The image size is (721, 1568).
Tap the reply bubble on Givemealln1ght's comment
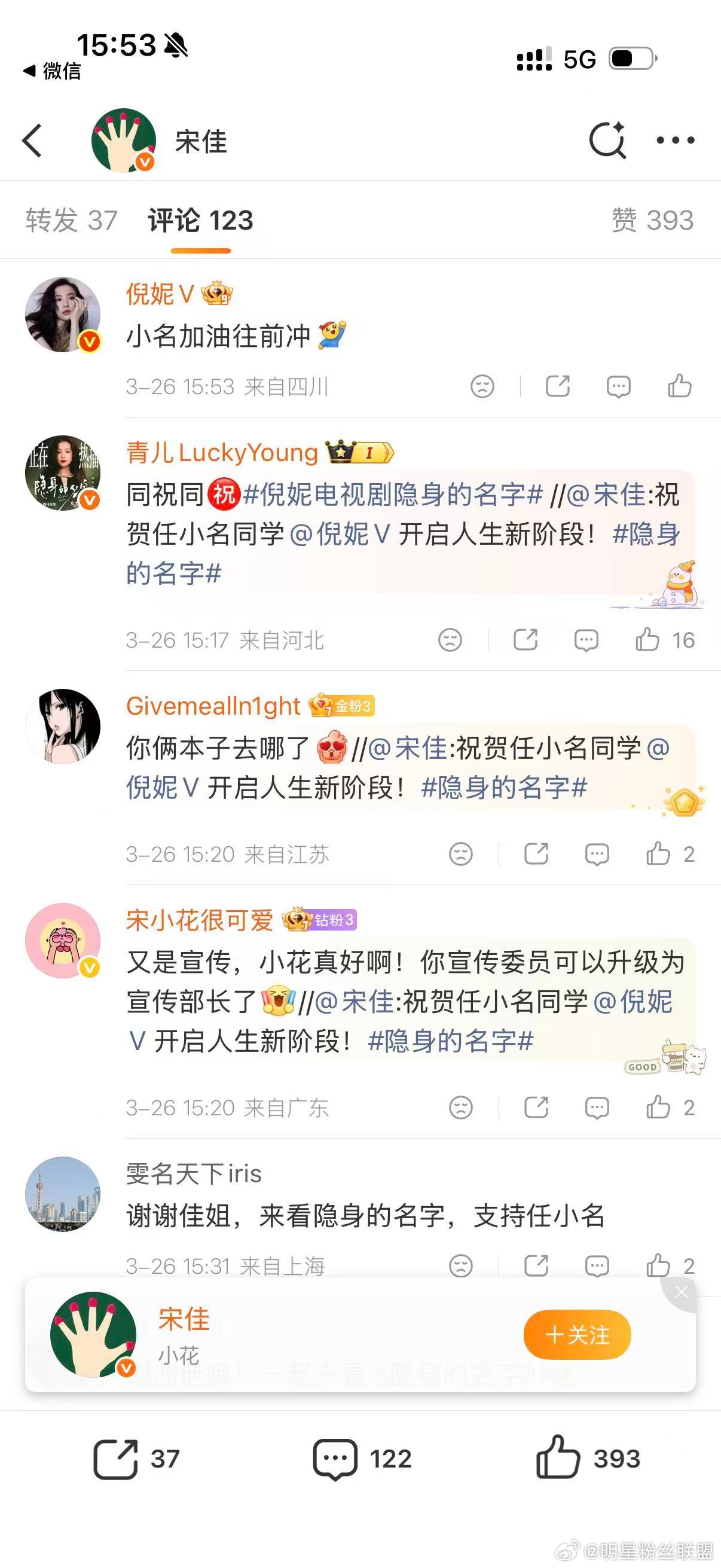(x=597, y=854)
